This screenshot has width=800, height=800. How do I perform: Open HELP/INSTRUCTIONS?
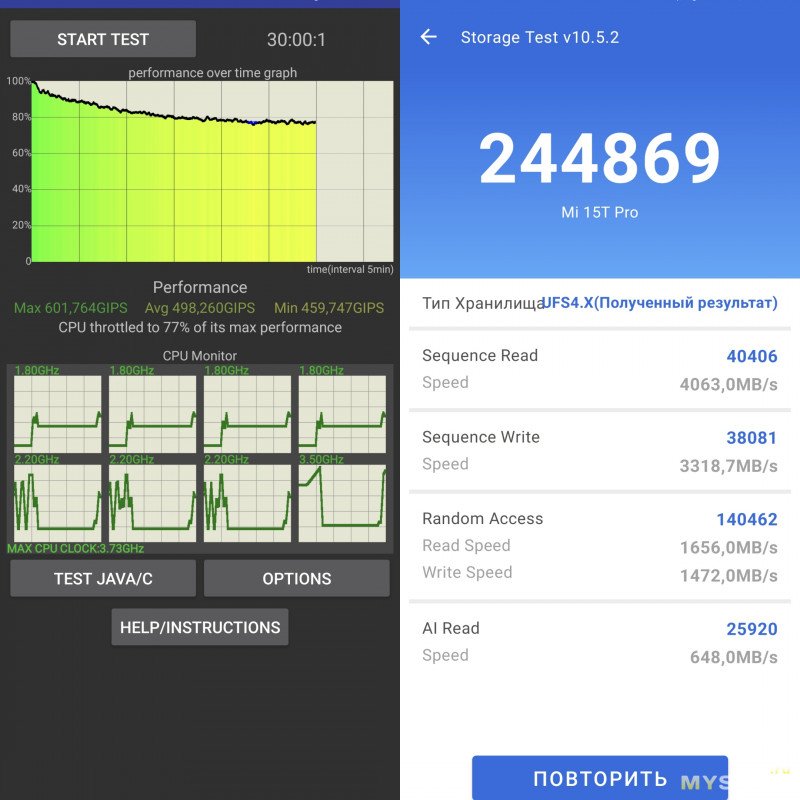pos(200,627)
